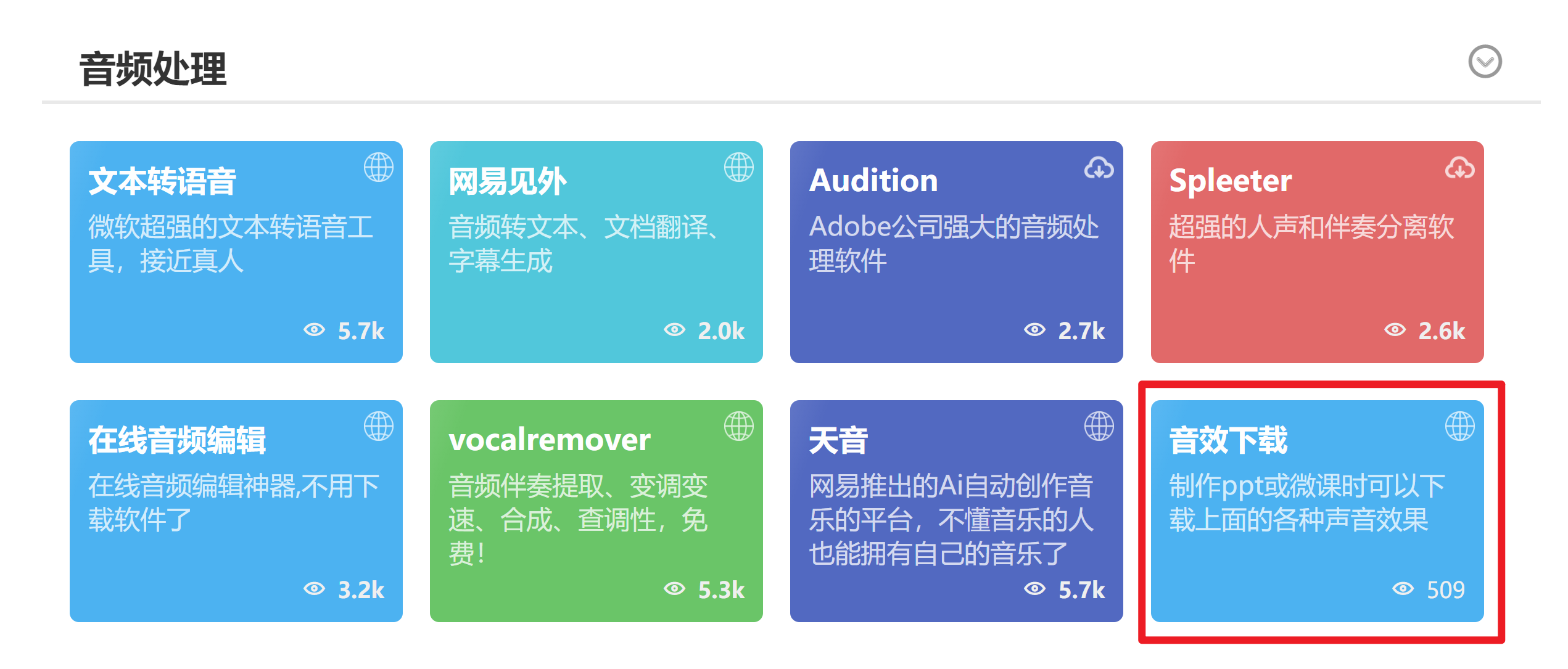
Task: Open the vocalremover card
Action: (596, 511)
